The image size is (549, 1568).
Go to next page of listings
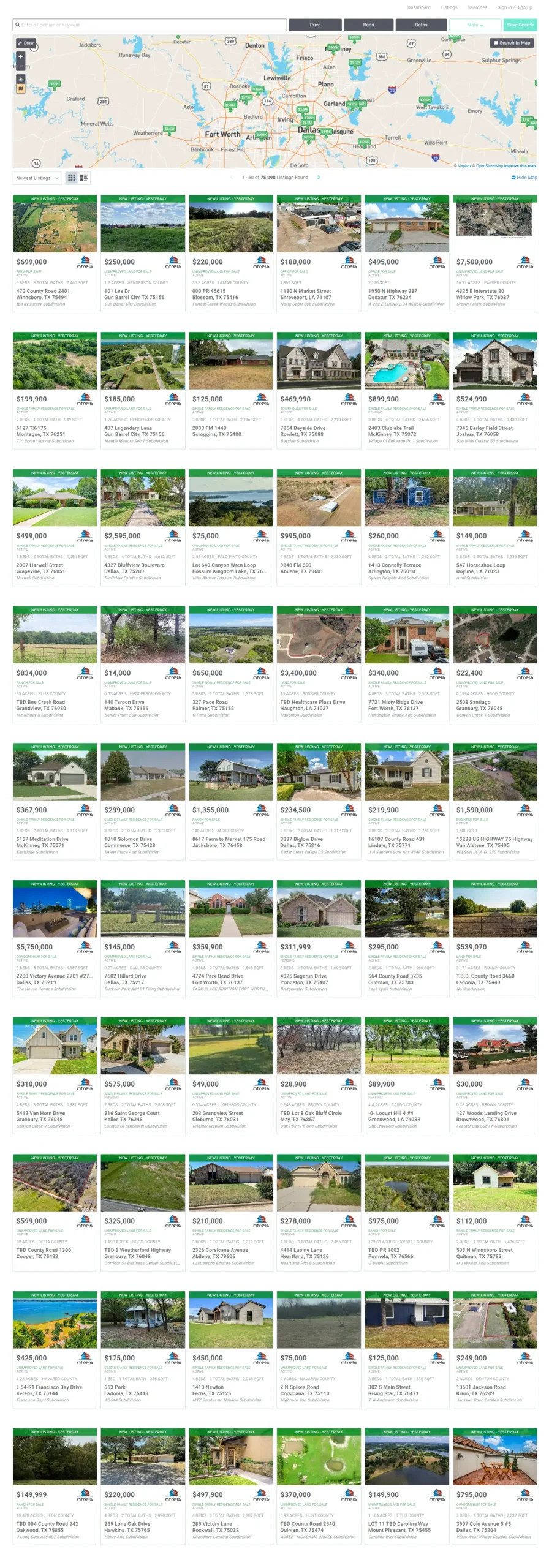(319, 178)
